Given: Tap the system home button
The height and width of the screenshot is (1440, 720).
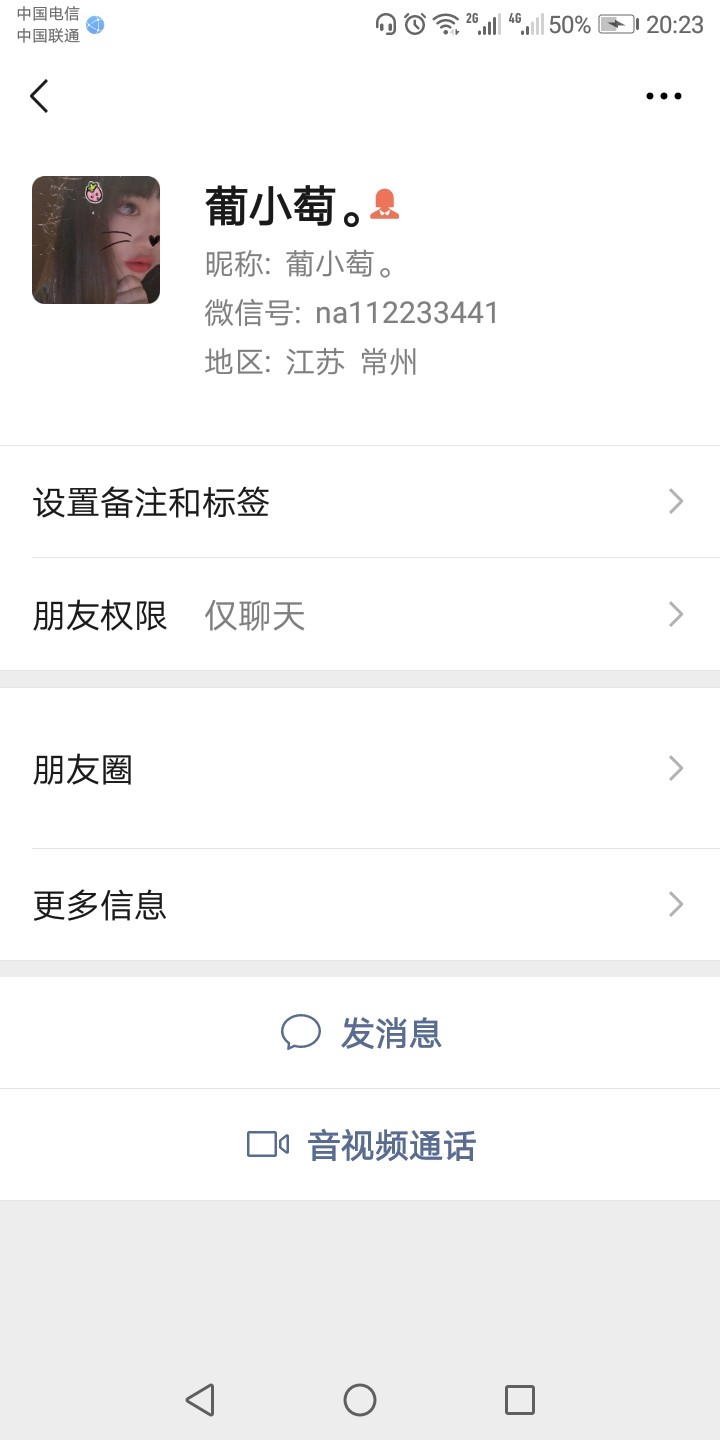Looking at the screenshot, I should (x=360, y=1400).
